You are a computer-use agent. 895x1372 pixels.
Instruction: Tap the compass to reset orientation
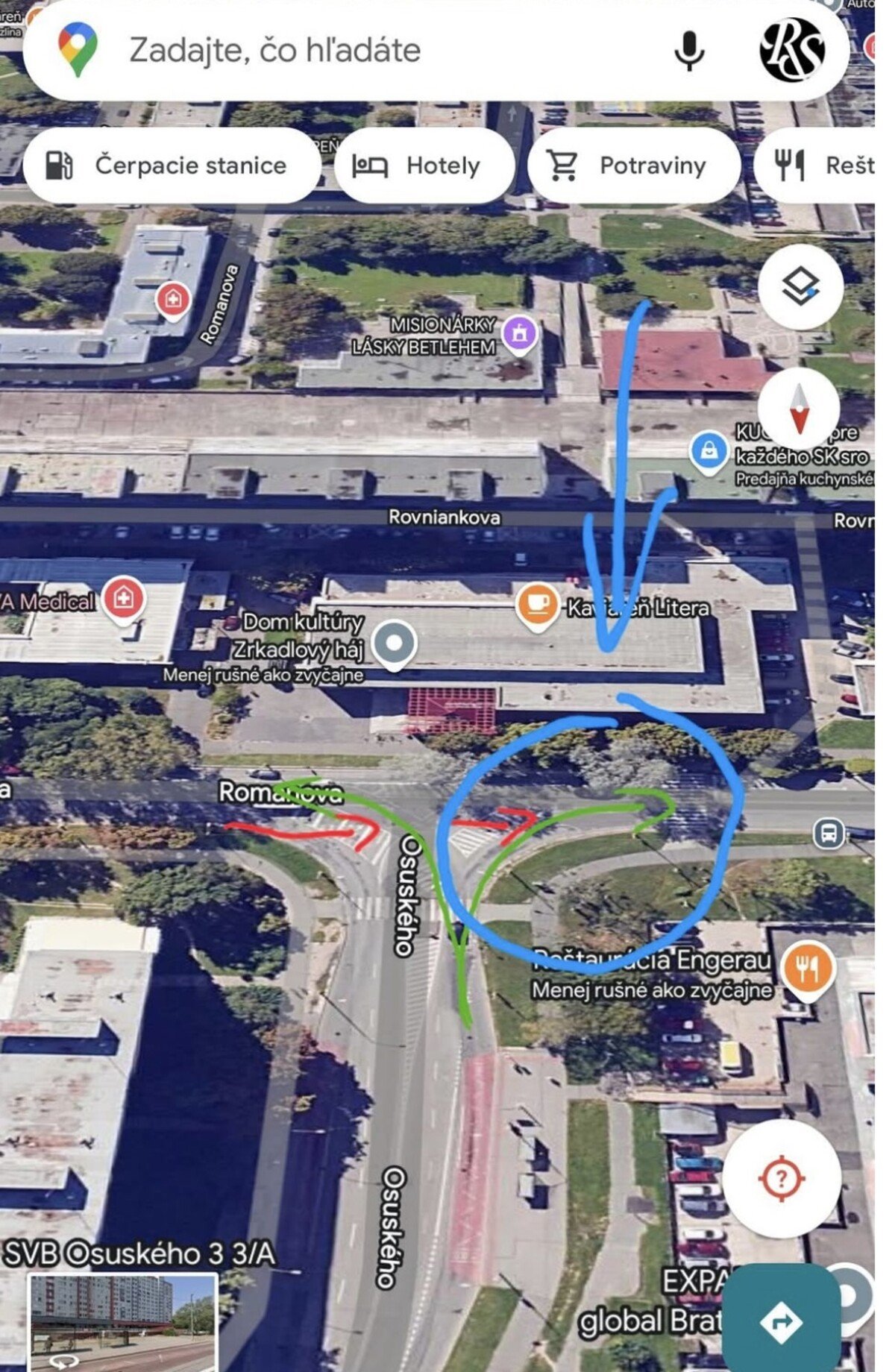799,409
